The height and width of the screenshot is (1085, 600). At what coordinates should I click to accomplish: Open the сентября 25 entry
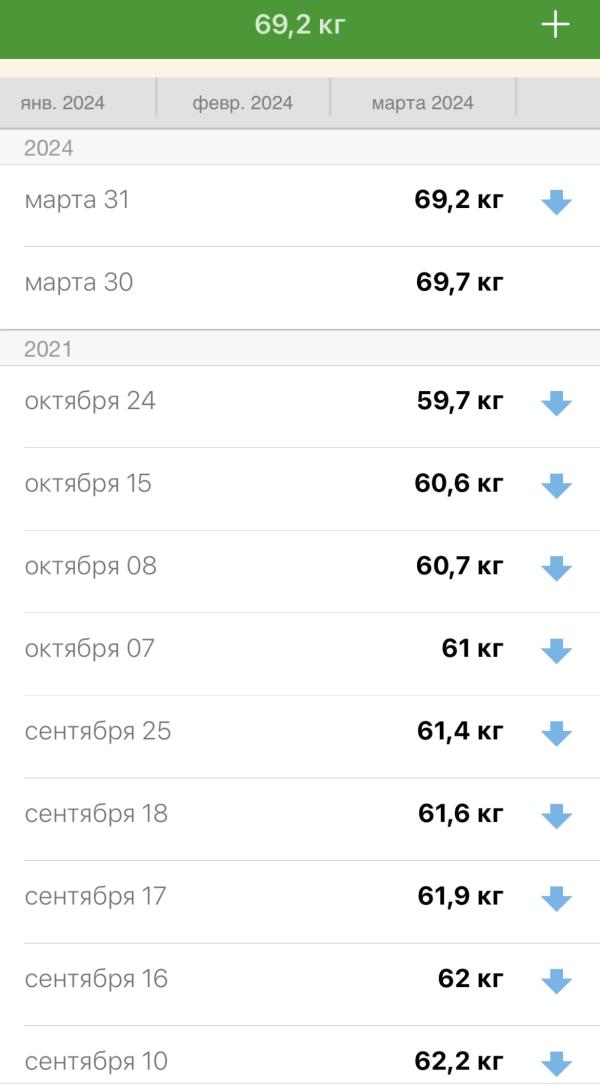click(x=300, y=732)
